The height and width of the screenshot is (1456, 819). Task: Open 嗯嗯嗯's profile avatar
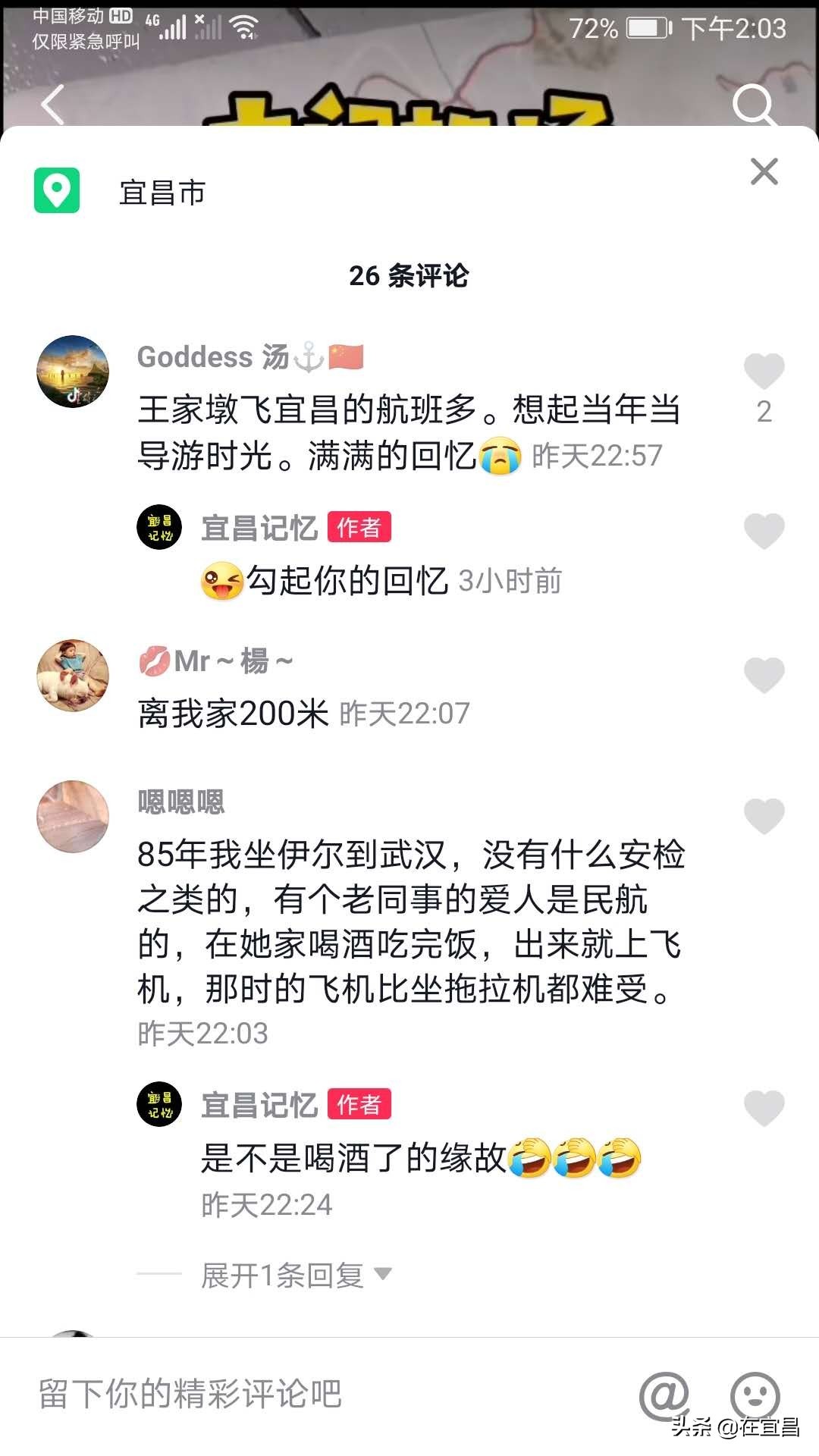click(73, 816)
